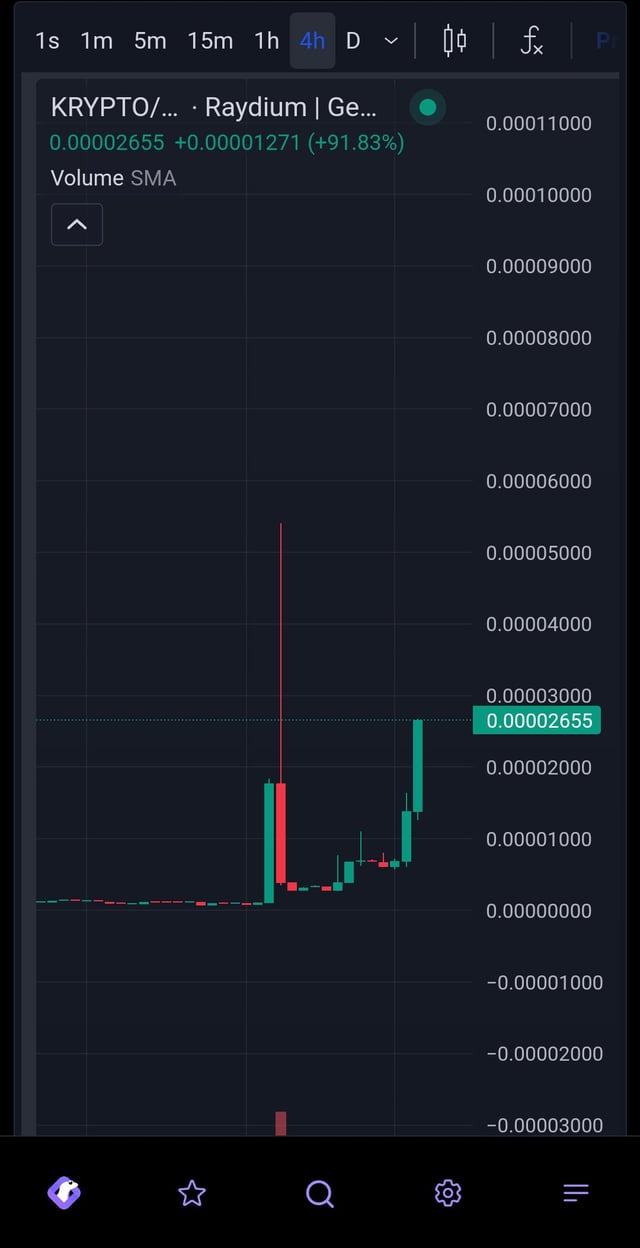This screenshot has width=640, height=1248.
Task: Expand the timeframe dropdown chevron
Action: pos(391,41)
